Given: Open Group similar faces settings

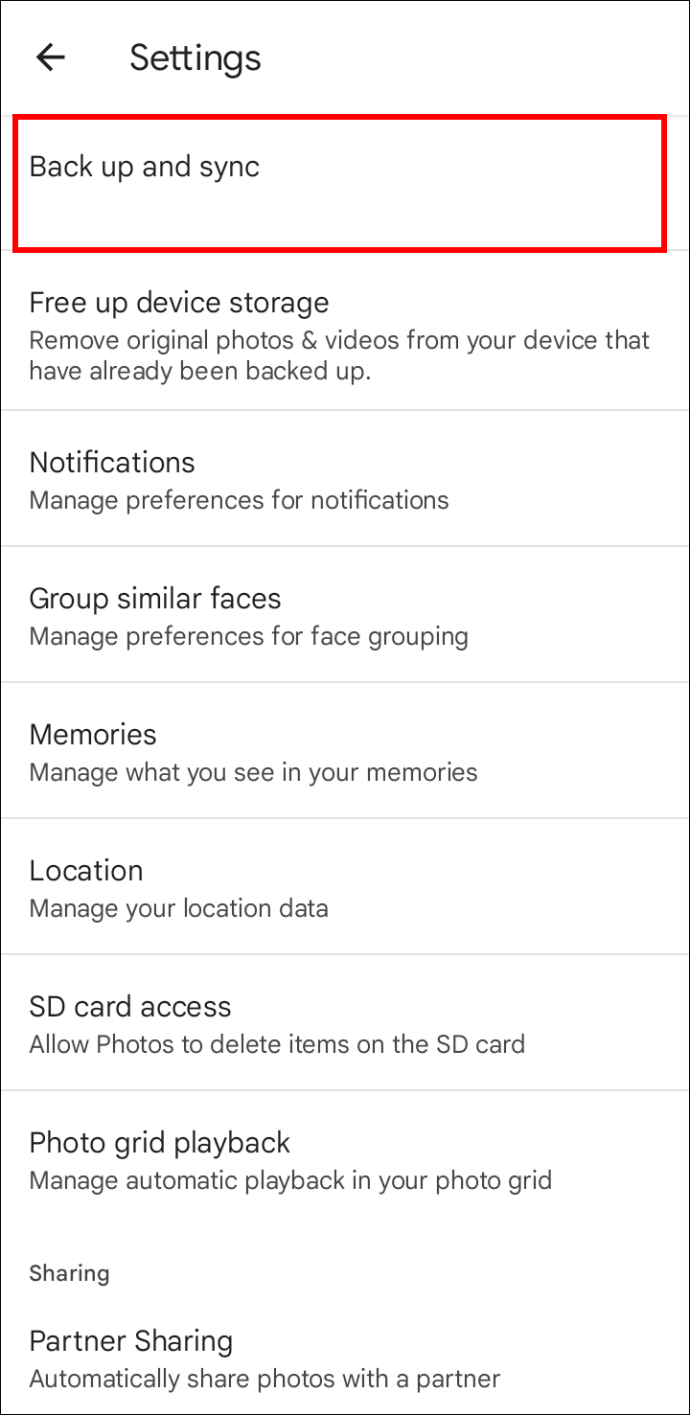Looking at the screenshot, I should pyautogui.click(x=340, y=615).
